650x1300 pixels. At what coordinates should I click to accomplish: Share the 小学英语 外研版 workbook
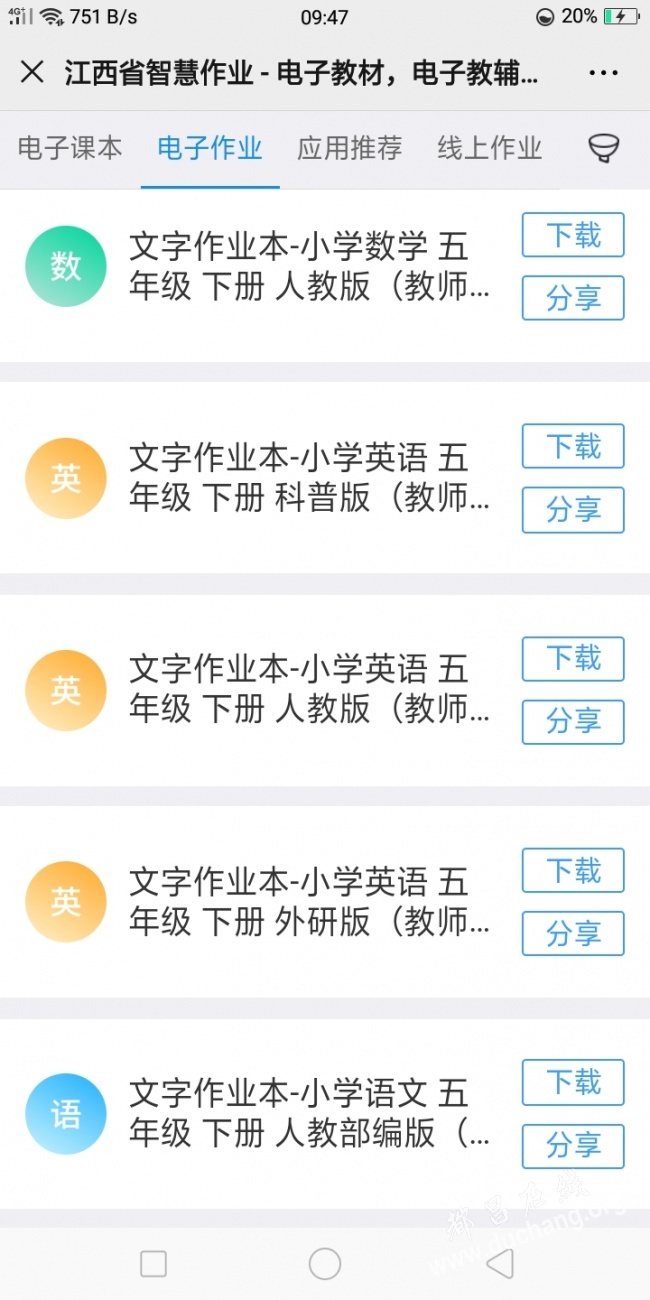pyautogui.click(x=573, y=933)
